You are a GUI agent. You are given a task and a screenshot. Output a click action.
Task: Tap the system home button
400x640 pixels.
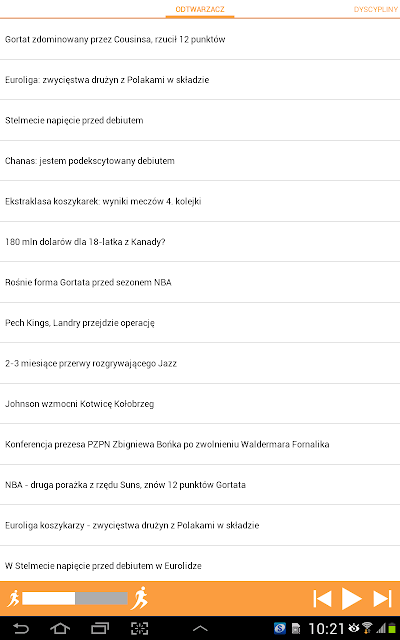pyautogui.click(x=60, y=629)
